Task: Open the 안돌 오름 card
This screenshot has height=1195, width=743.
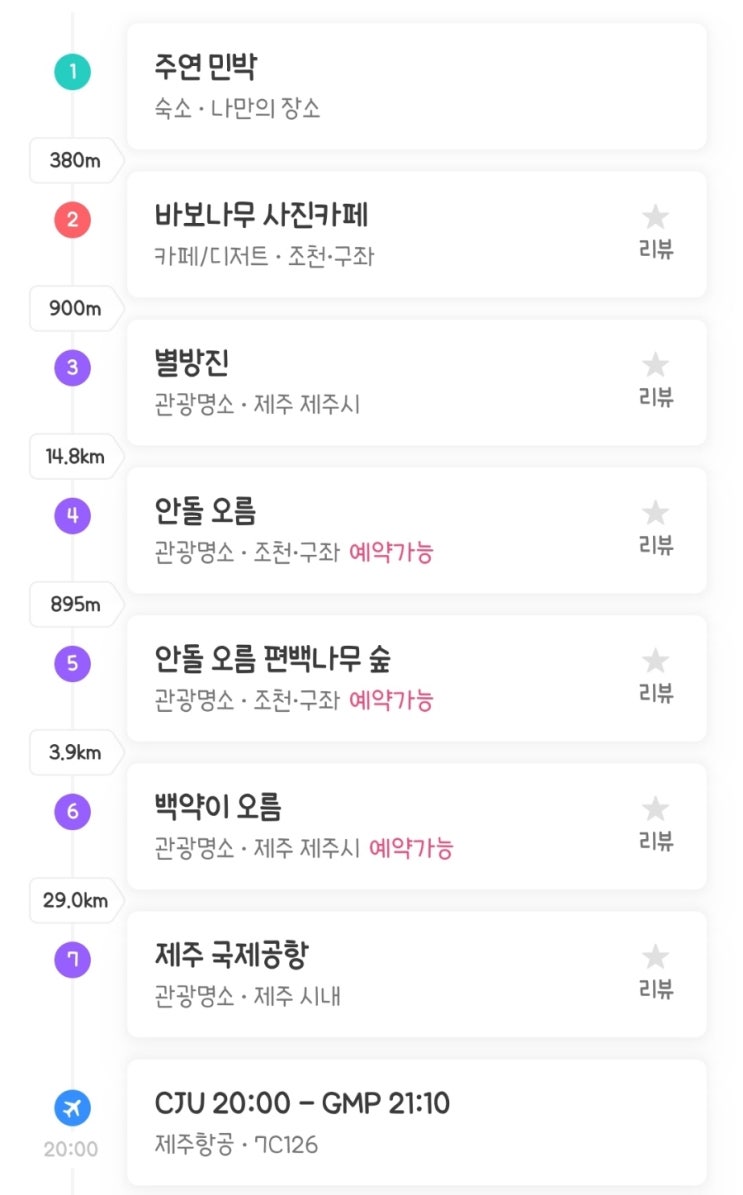Action: coord(416,530)
